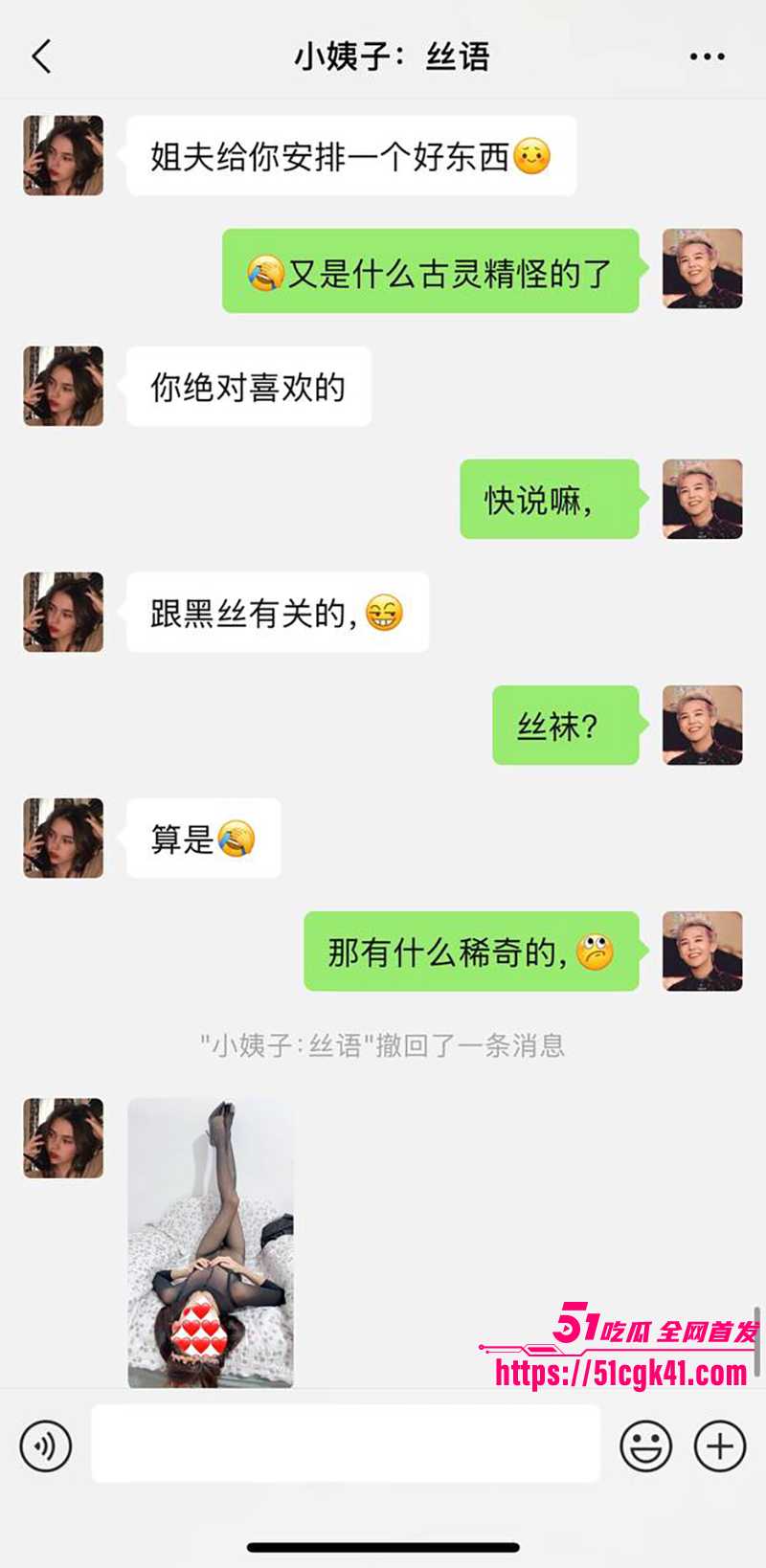Screen dimensions: 766x1568
Task: Tap own avatar beside '丝袜?' message
Action: pyautogui.click(x=702, y=725)
